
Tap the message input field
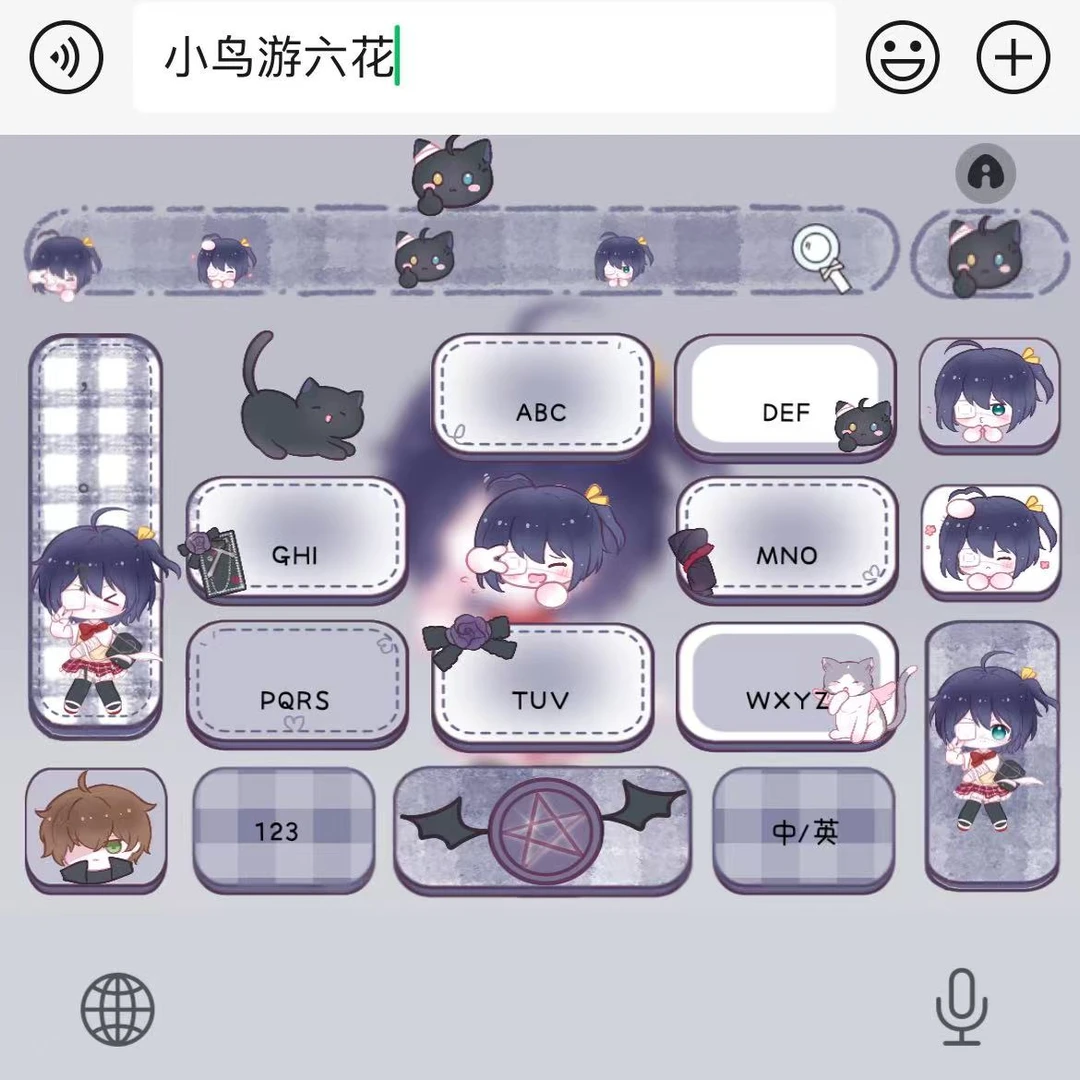pyautogui.click(x=484, y=57)
